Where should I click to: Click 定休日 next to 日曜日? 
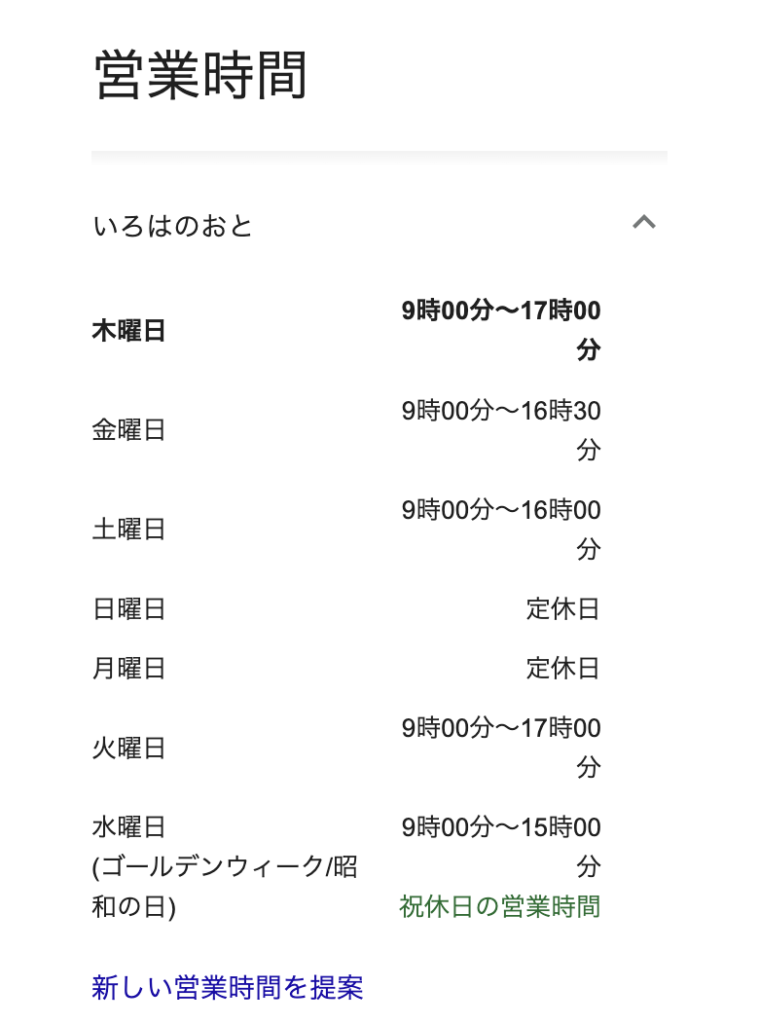[563, 609]
